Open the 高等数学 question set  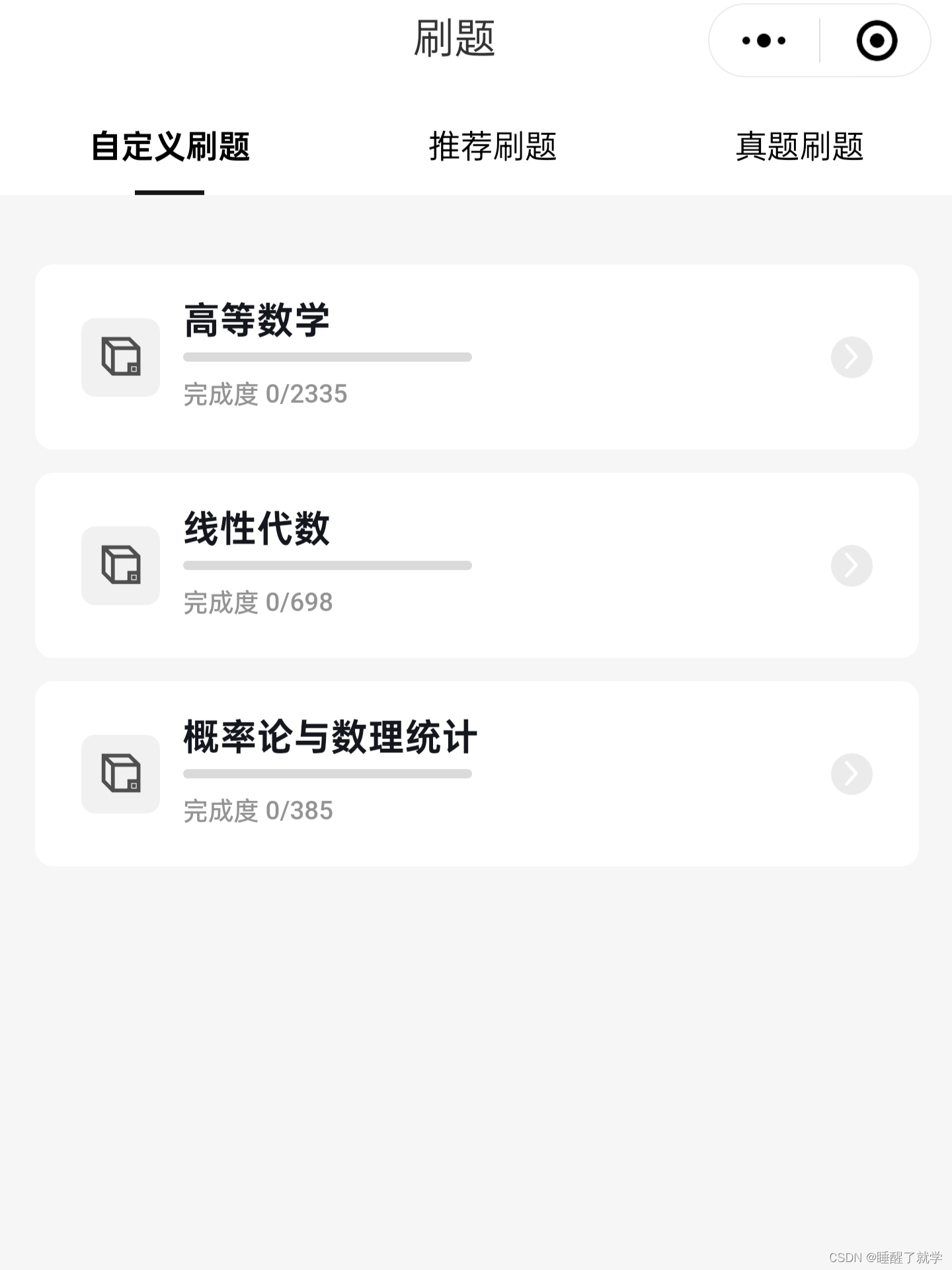pos(476,357)
